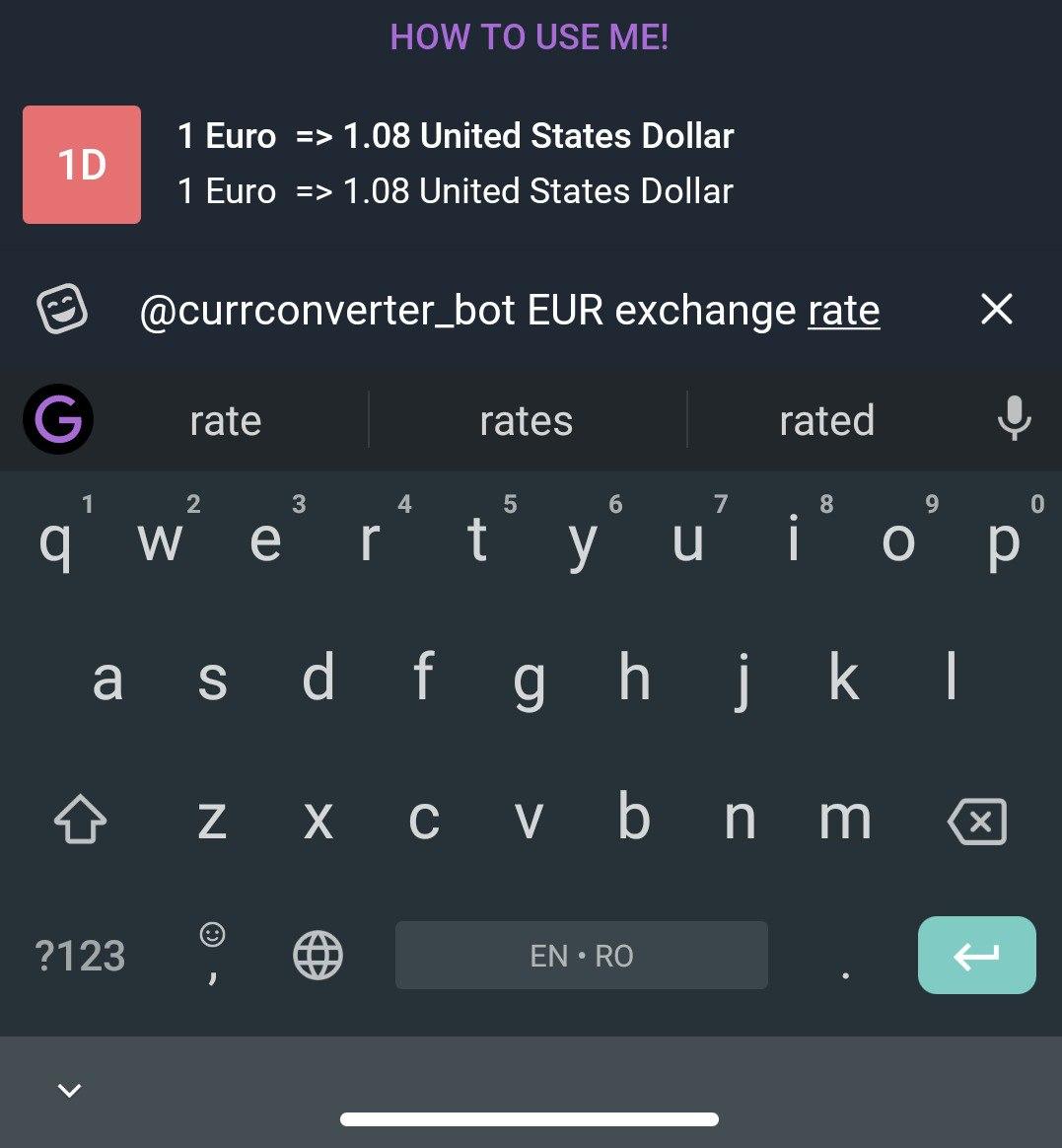This screenshot has height=1148, width=1062.
Task: Choose the suggestion rates
Action: pyautogui.click(x=526, y=419)
